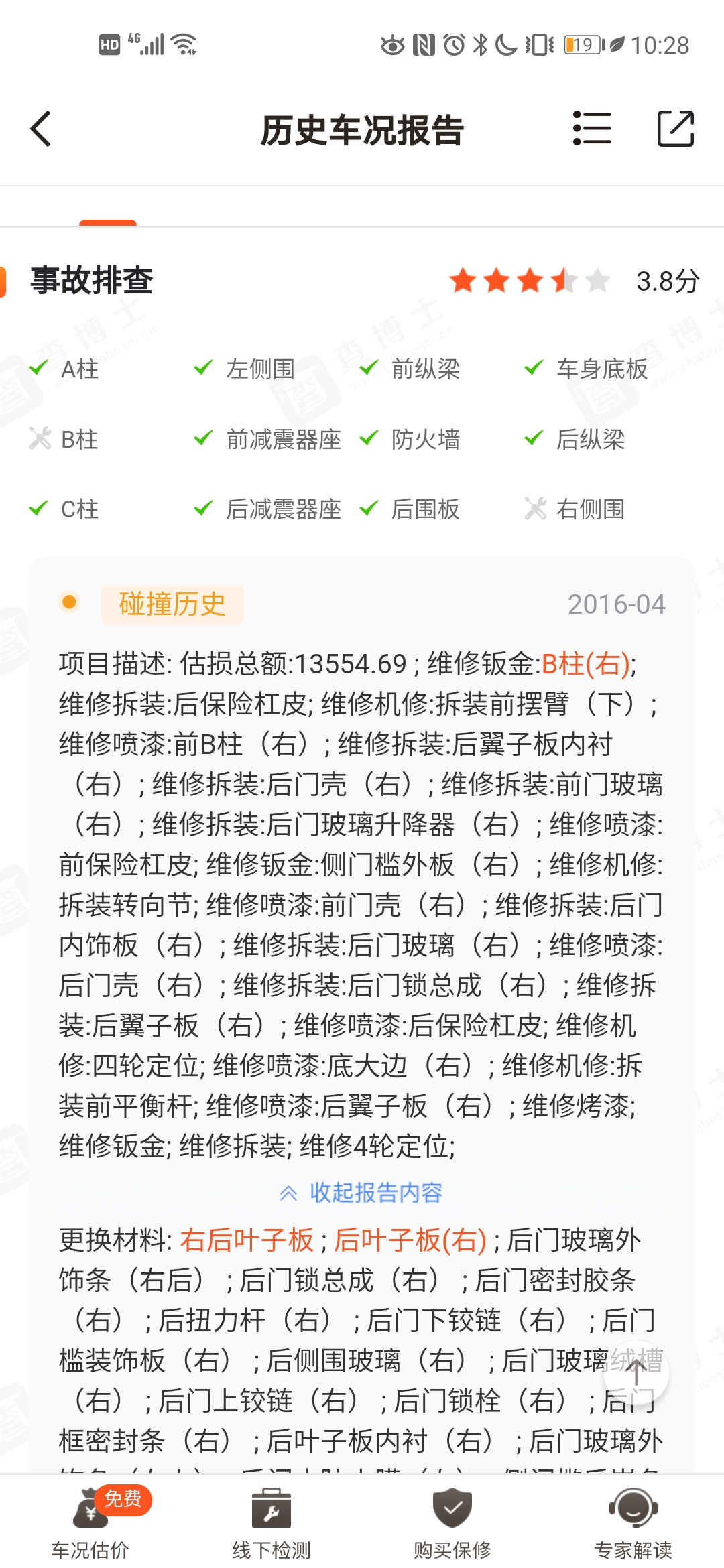Go back from the 历史车况报告 page

point(42,129)
